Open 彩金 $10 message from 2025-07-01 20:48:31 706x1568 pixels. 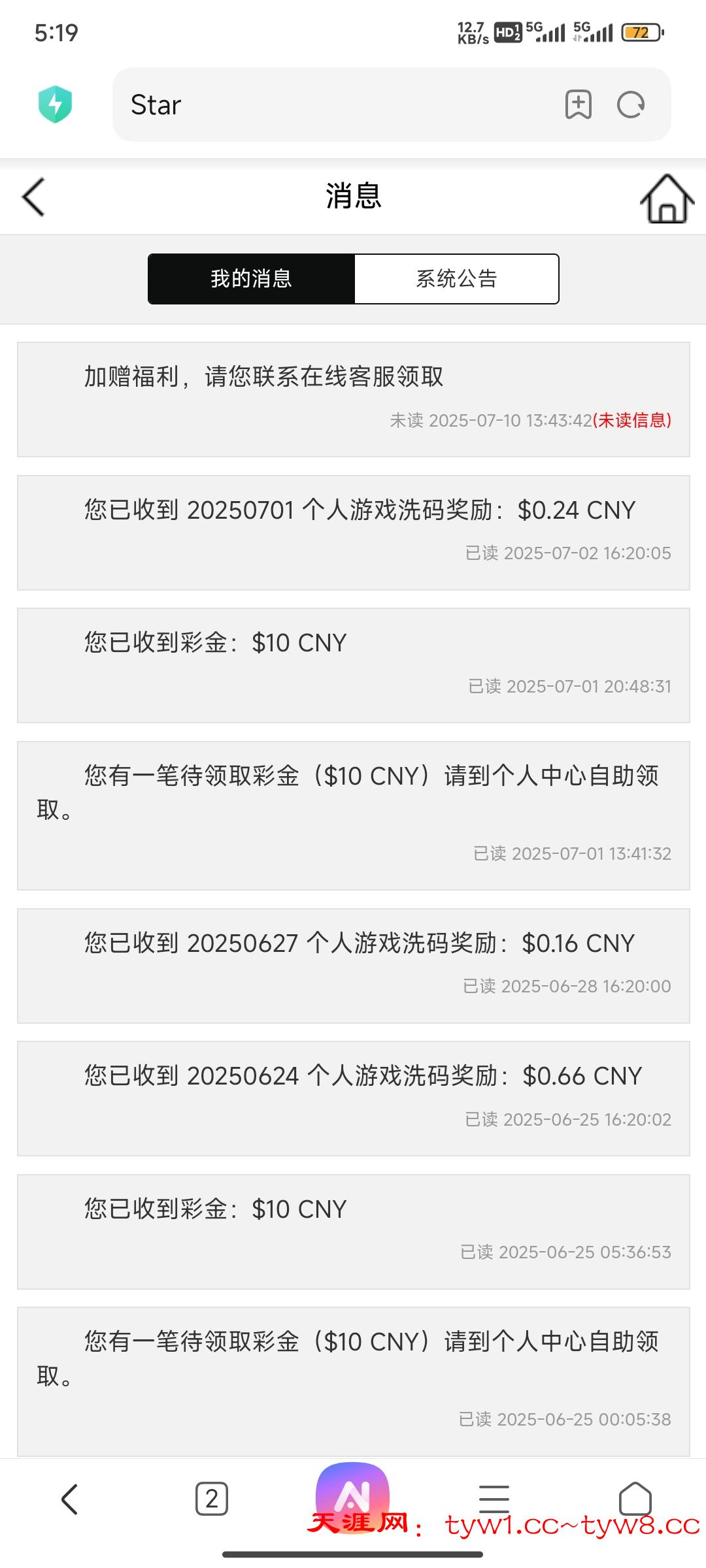[x=353, y=664]
